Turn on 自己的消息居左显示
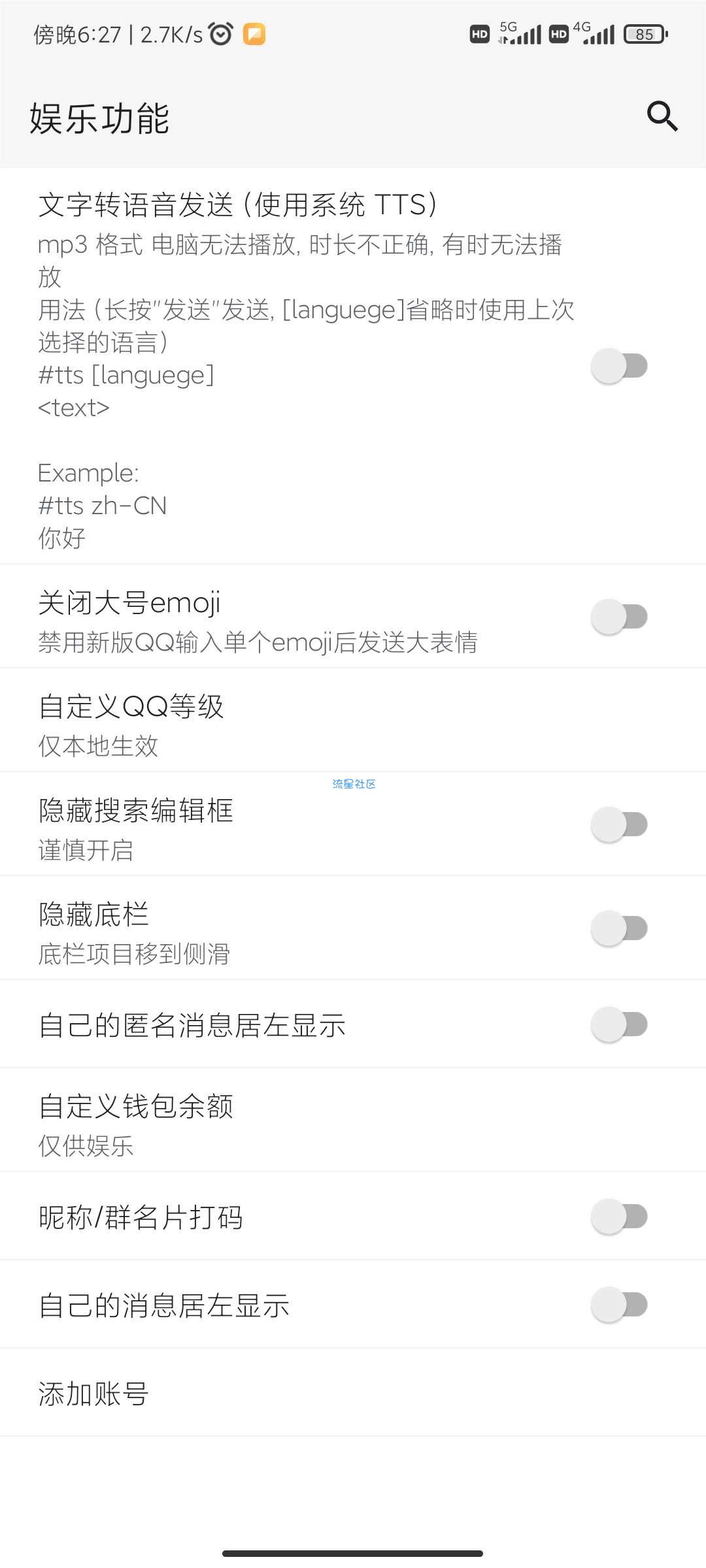706x1568 pixels. tap(619, 1304)
